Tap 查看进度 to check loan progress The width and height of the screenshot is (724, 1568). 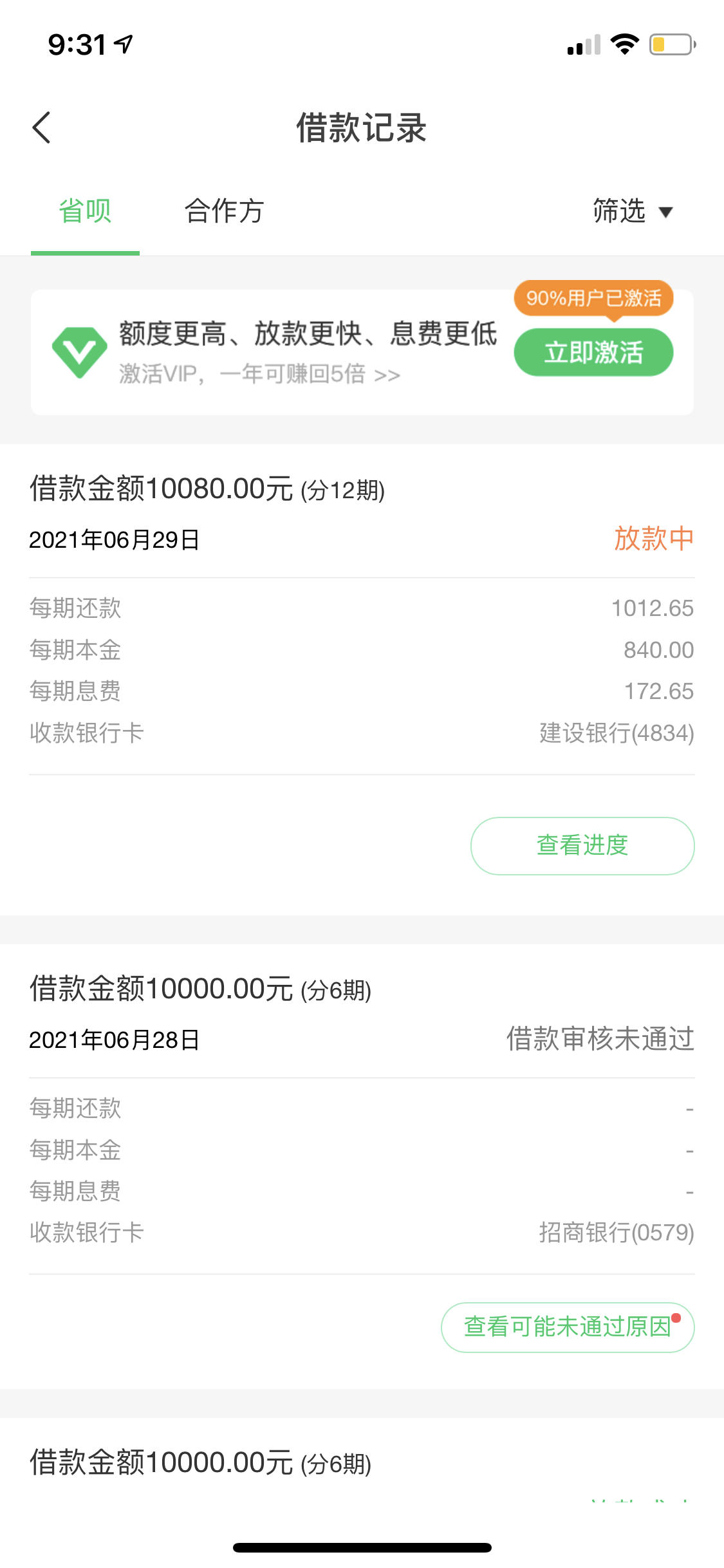click(582, 846)
